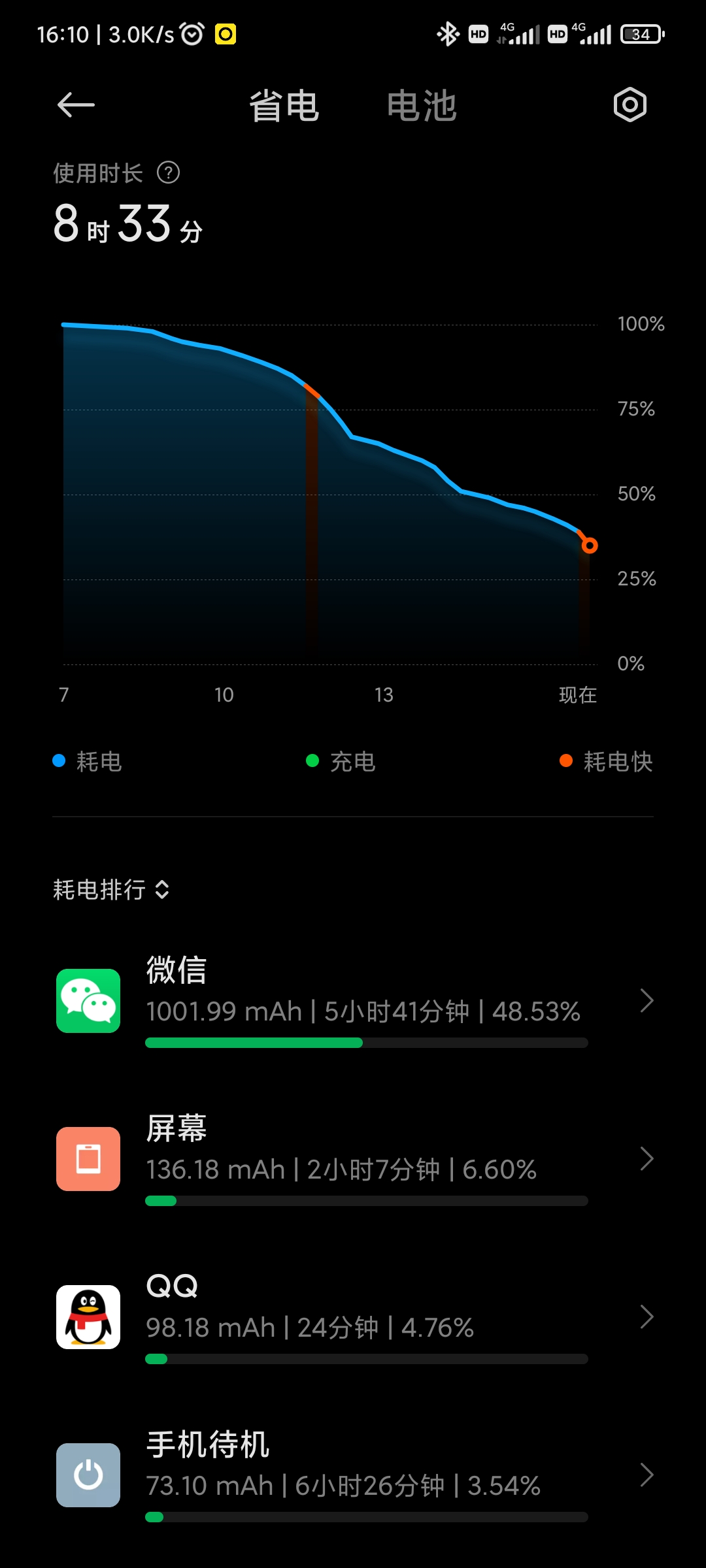Open QQ power usage details

(x=353, y=1317)
